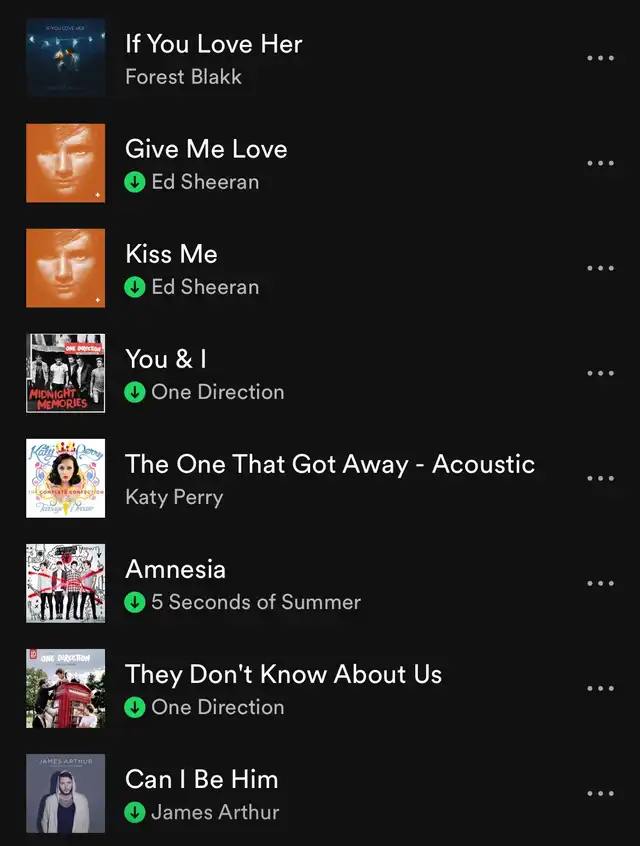Play You & I by One Direction
This screenshot has width=640, height=846.
166,359
